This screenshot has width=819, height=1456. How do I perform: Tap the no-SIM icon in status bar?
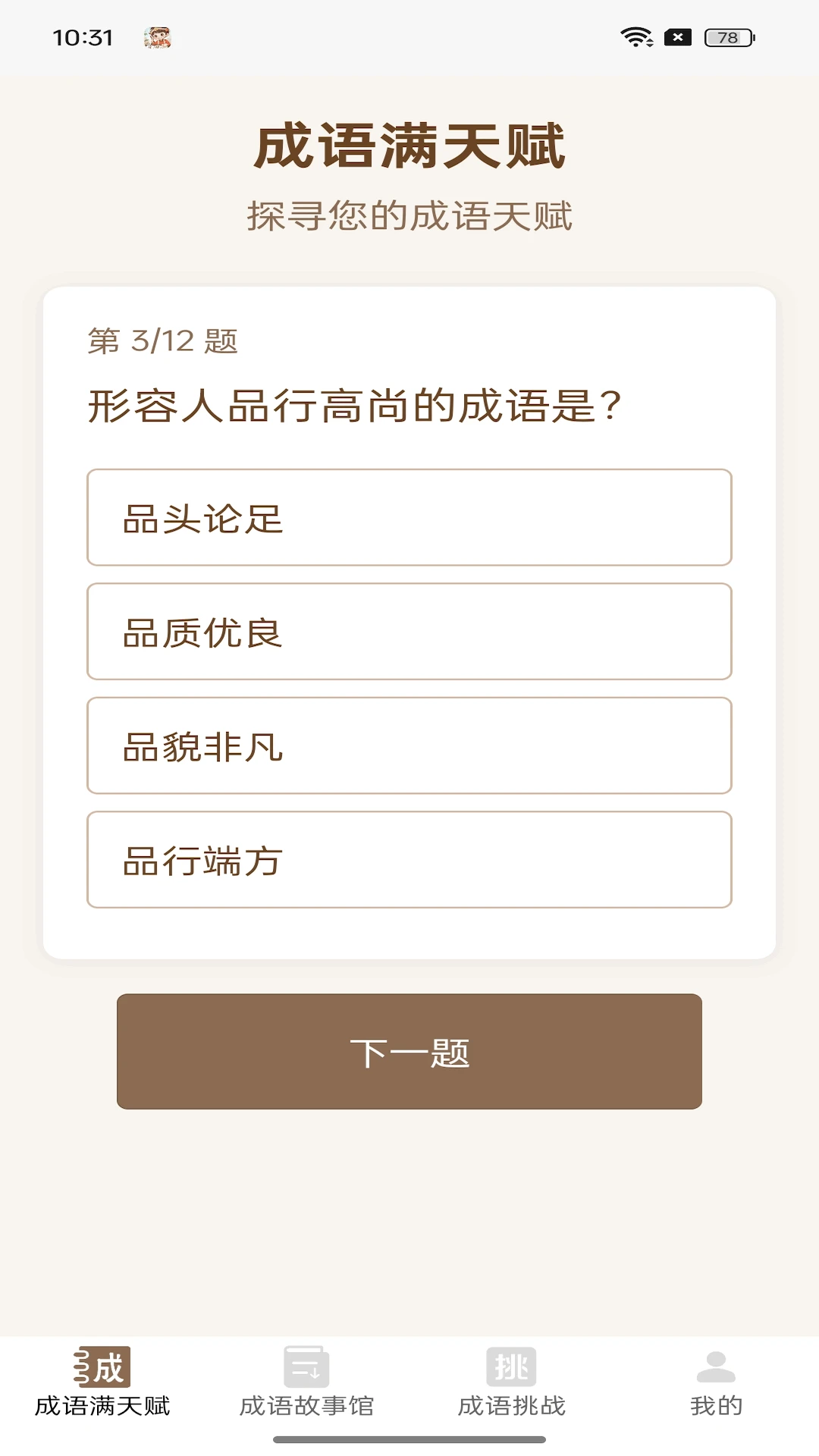(679, 36)
